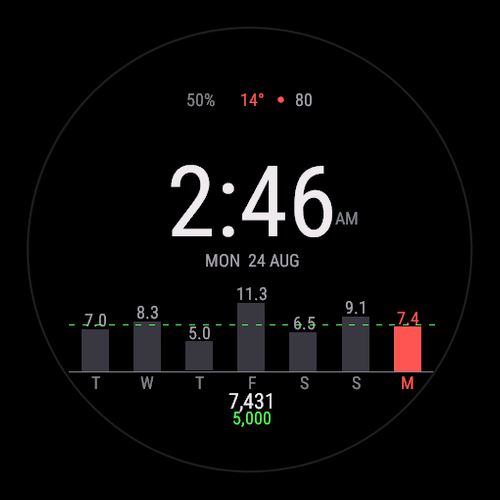Open the 14° weather complication
This screenshot has width=500, height=500.
click(x=252, y=100)
